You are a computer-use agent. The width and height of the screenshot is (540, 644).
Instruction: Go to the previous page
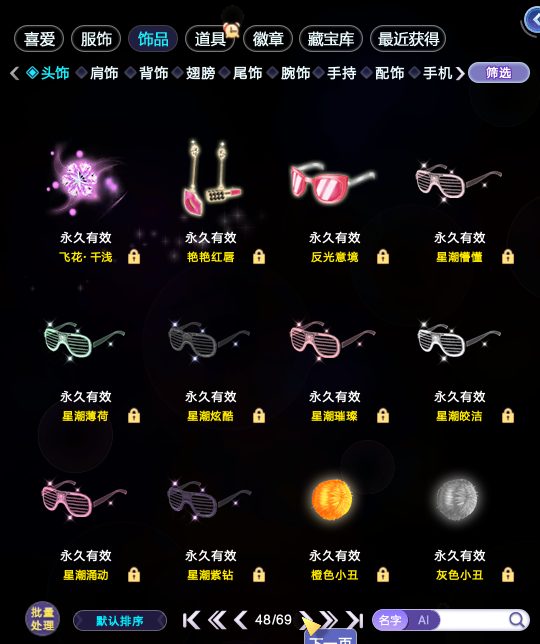pos(241,620)
